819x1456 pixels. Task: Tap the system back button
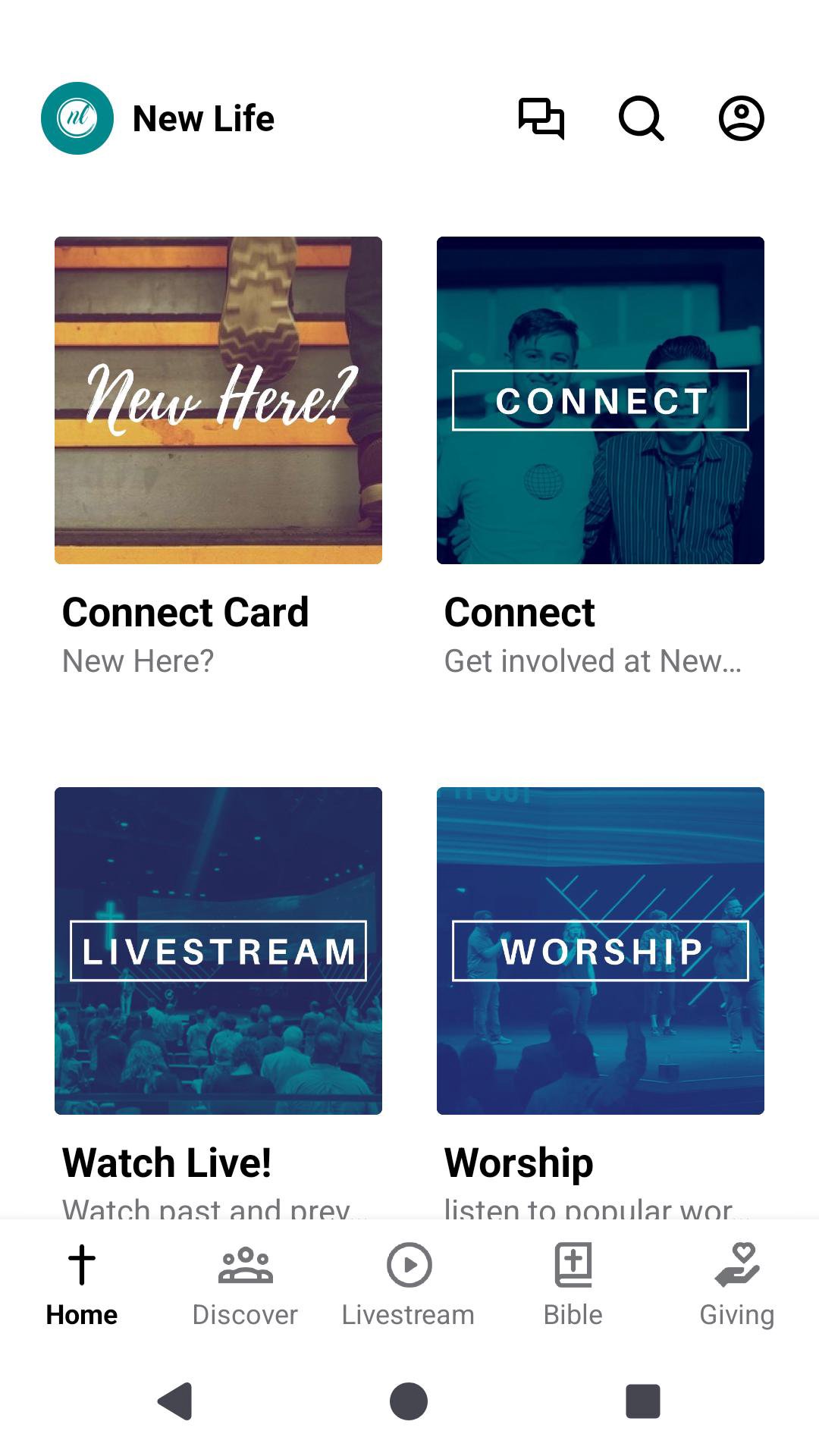[175, 1401]
